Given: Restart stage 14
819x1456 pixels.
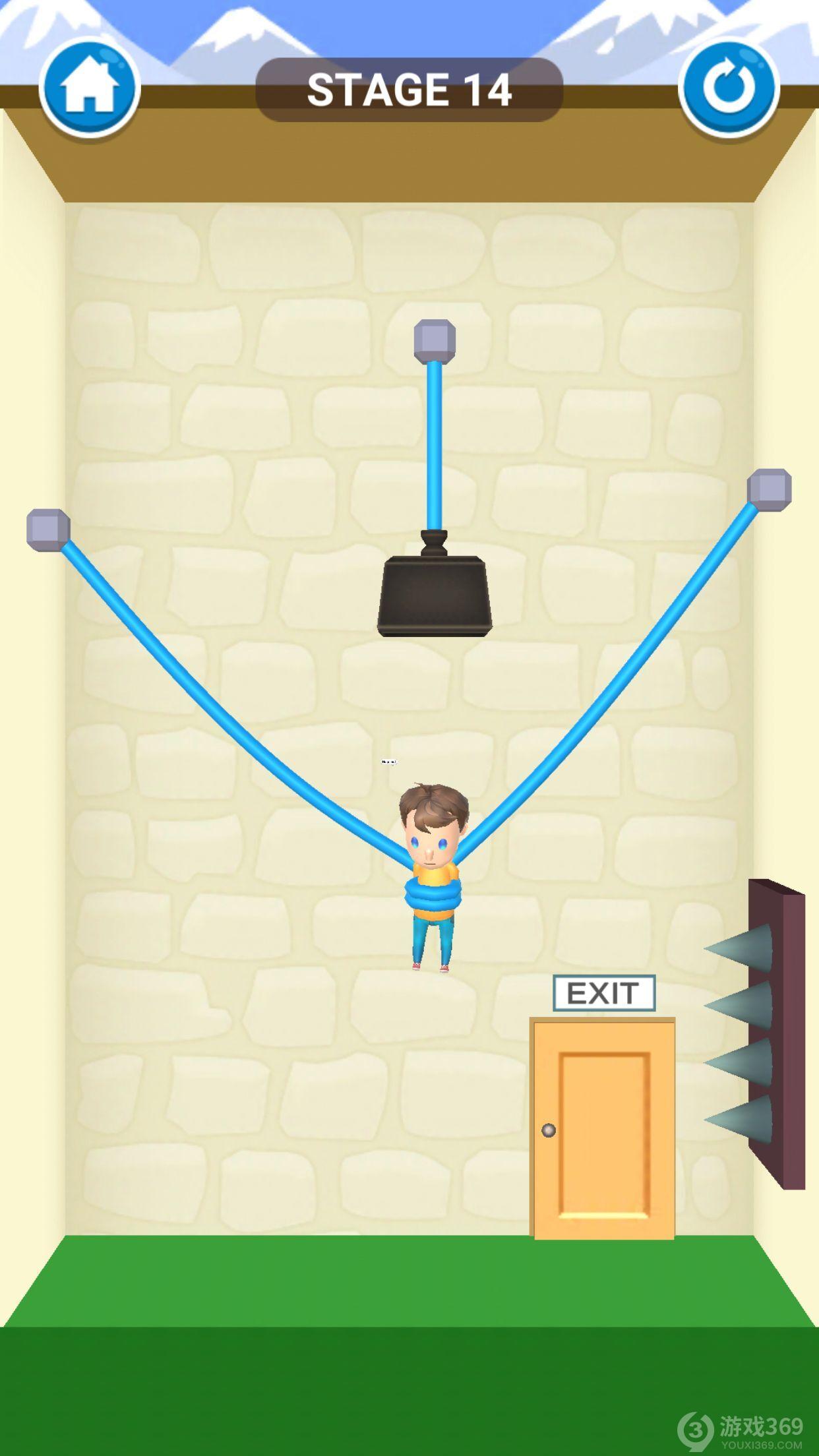Looking at the screenshot, I should click(729, 88).
